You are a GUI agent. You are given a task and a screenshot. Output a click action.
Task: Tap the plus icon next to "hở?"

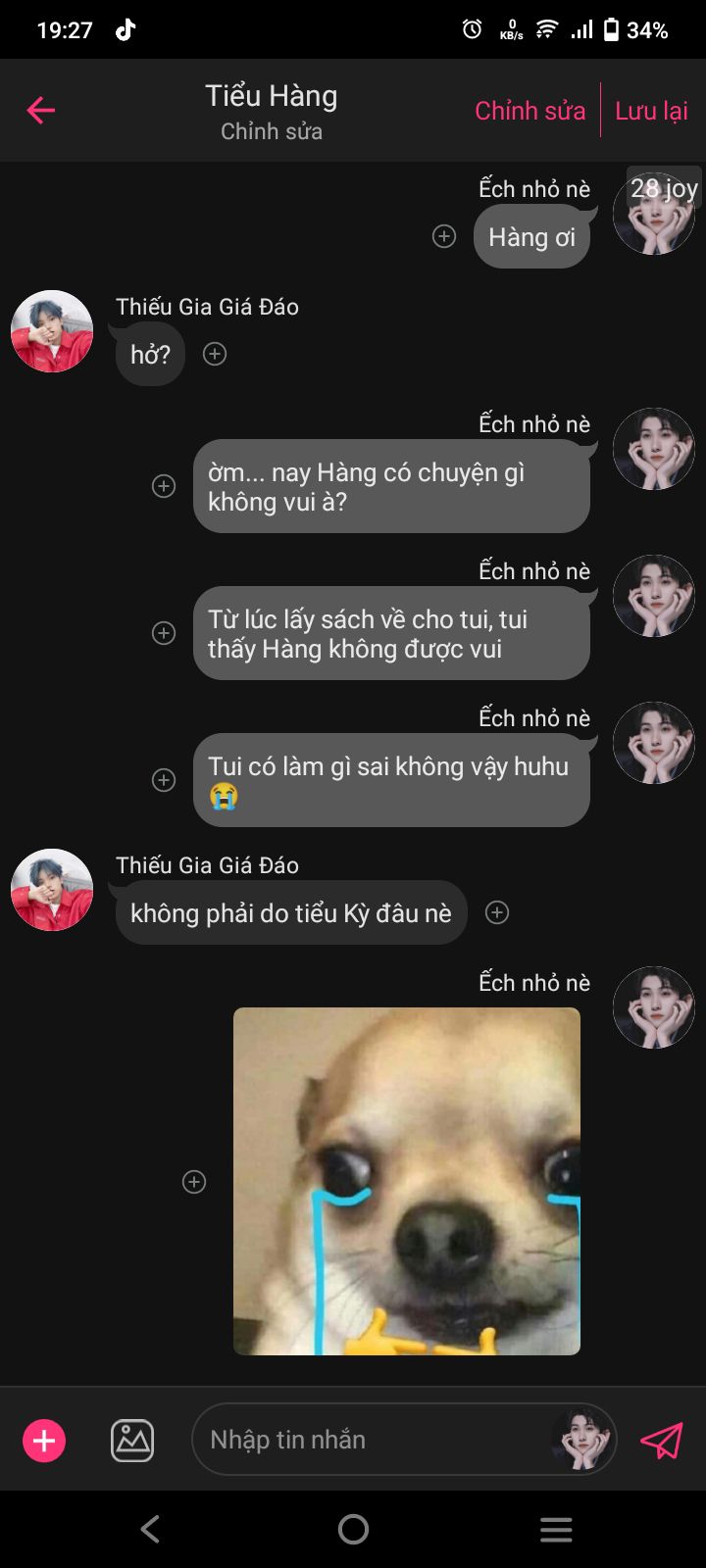pos(215,354)
